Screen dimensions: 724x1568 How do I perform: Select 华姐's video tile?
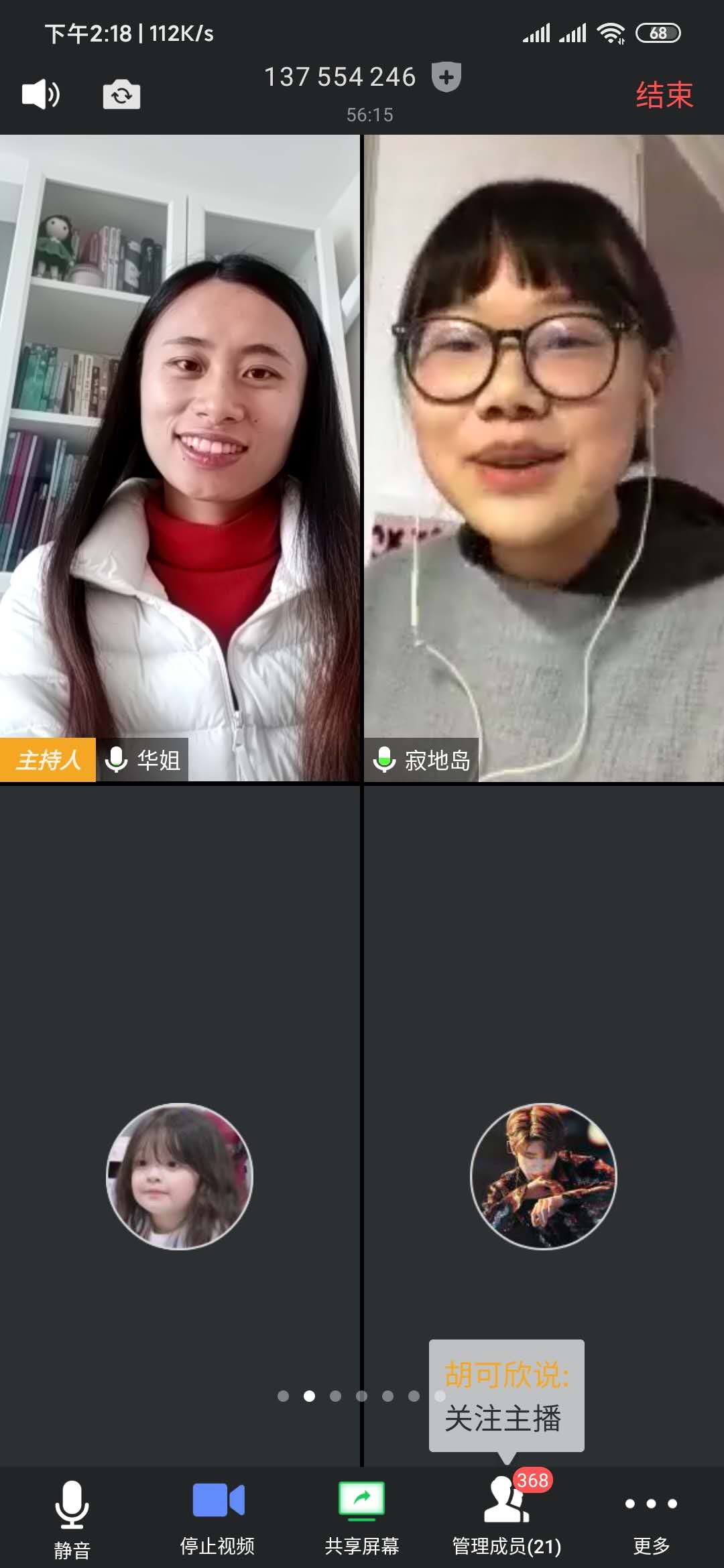[180, 458]
